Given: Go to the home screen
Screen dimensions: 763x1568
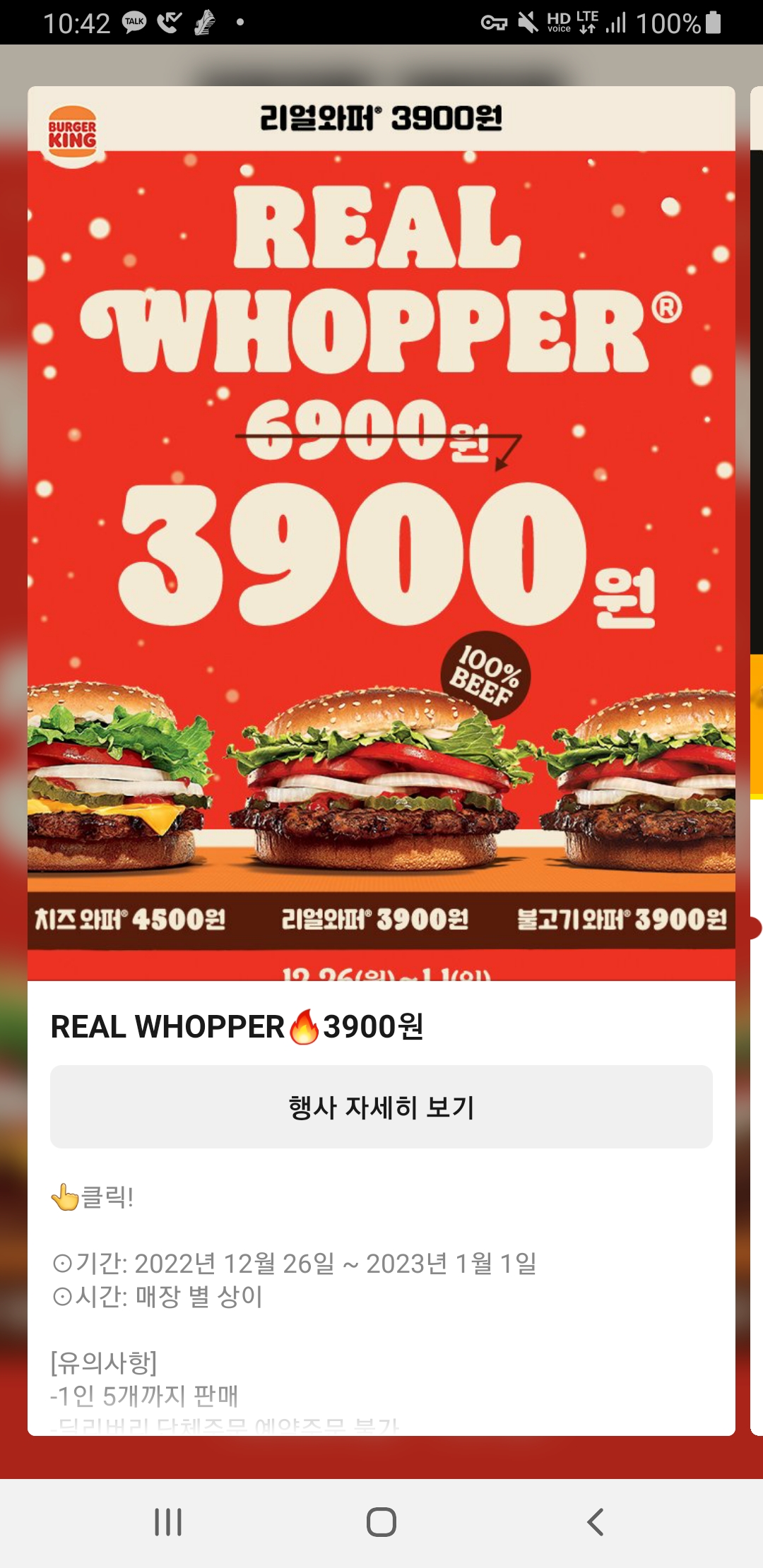Looking at the screenshot, I should [x=381, y=1522].
